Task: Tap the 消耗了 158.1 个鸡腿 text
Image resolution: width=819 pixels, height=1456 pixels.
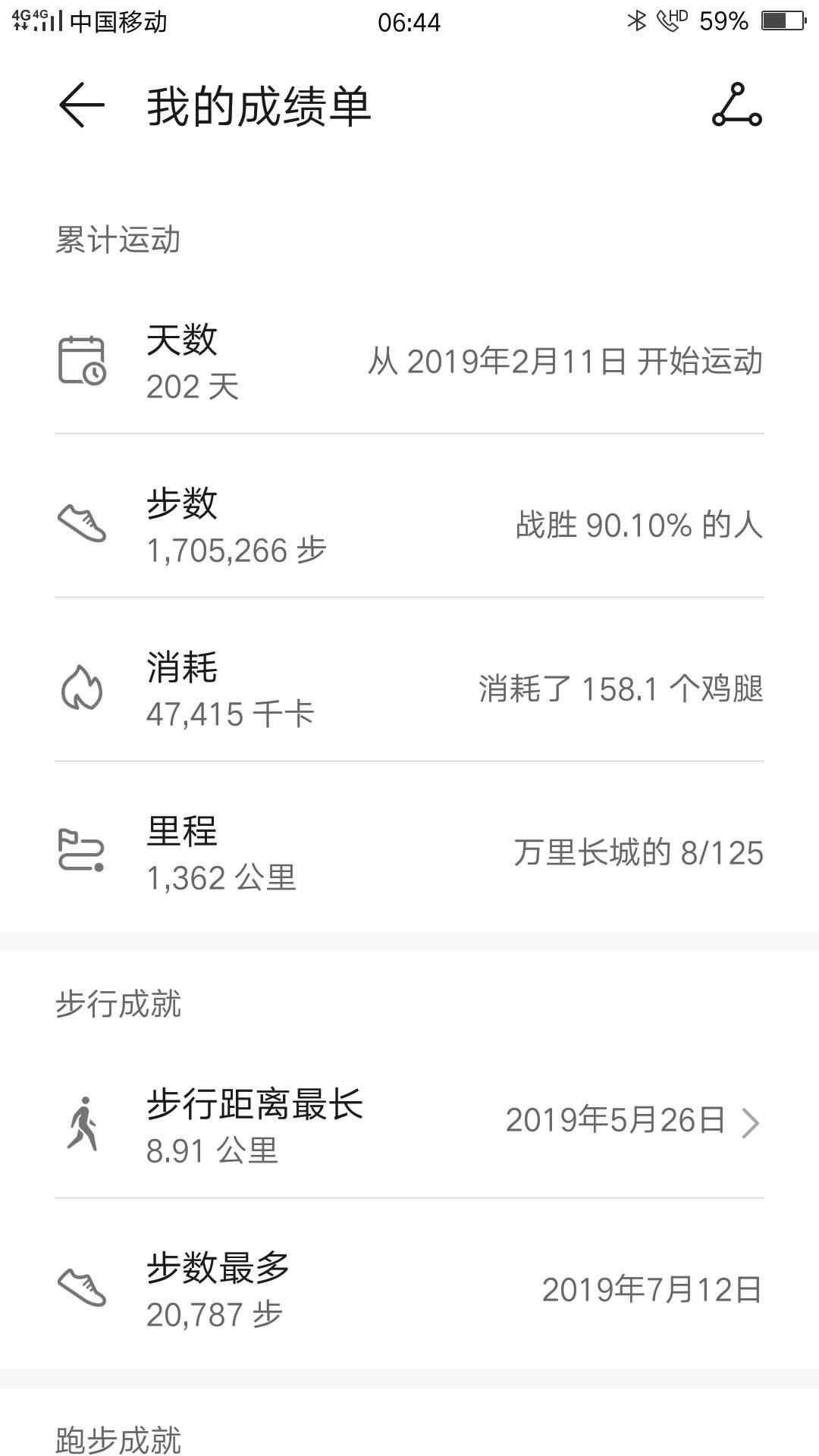Action: [x=622, y=686]
